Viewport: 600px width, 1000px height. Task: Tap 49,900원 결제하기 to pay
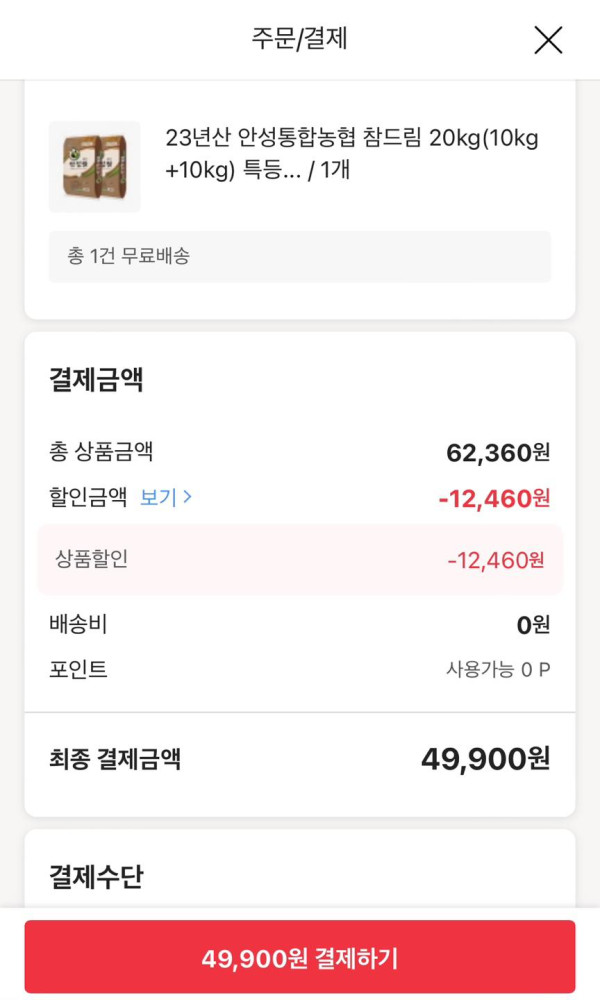300,958
